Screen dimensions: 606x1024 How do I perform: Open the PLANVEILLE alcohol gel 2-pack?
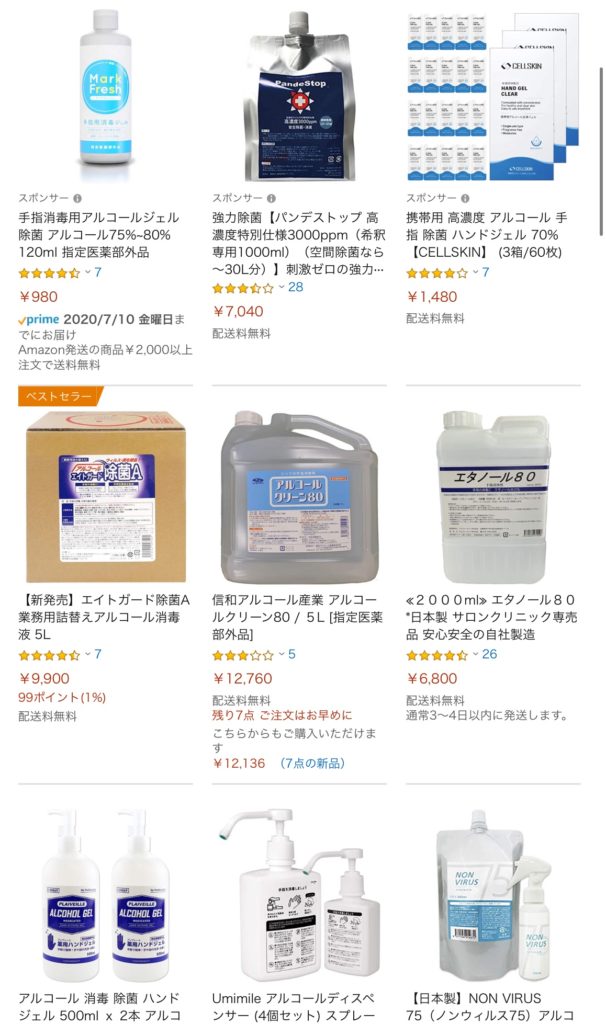104,896
